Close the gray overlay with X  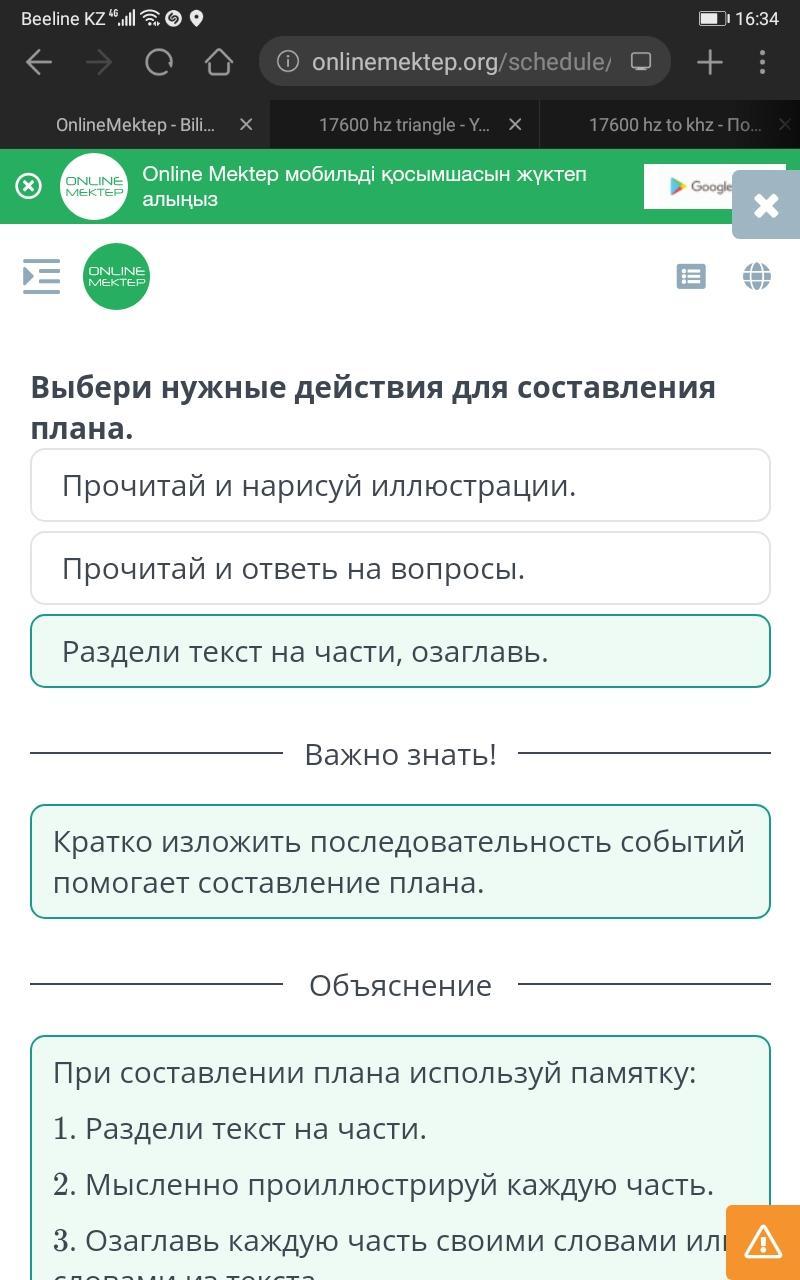766,205
